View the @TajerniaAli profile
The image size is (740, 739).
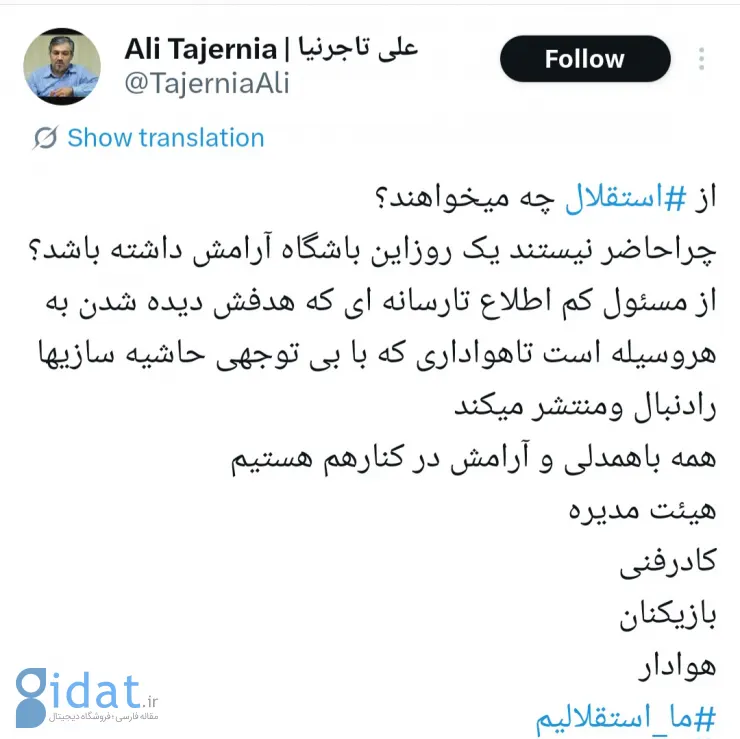tap(206, 84)
